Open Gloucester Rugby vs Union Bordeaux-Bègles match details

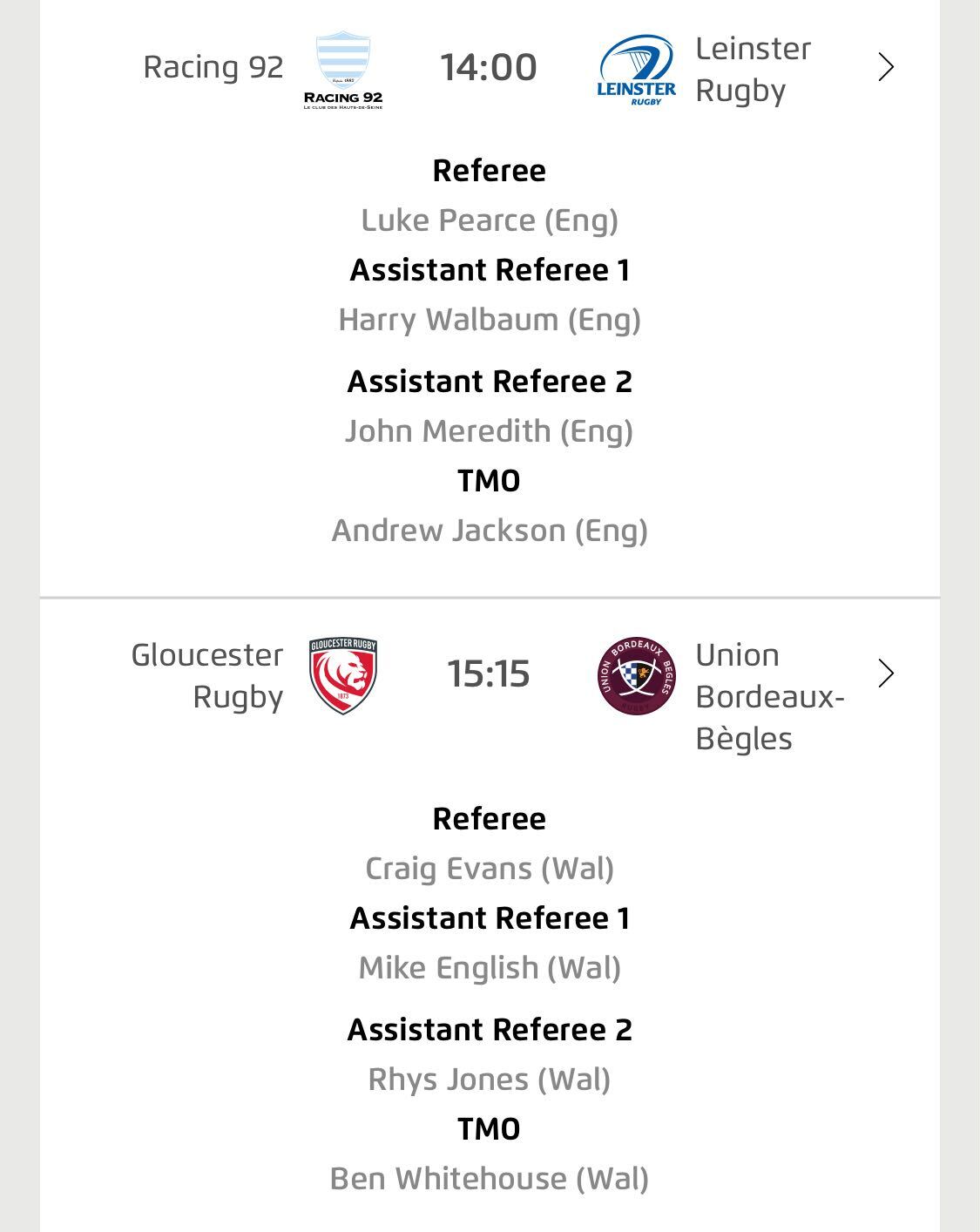click(x=885, y=674)
